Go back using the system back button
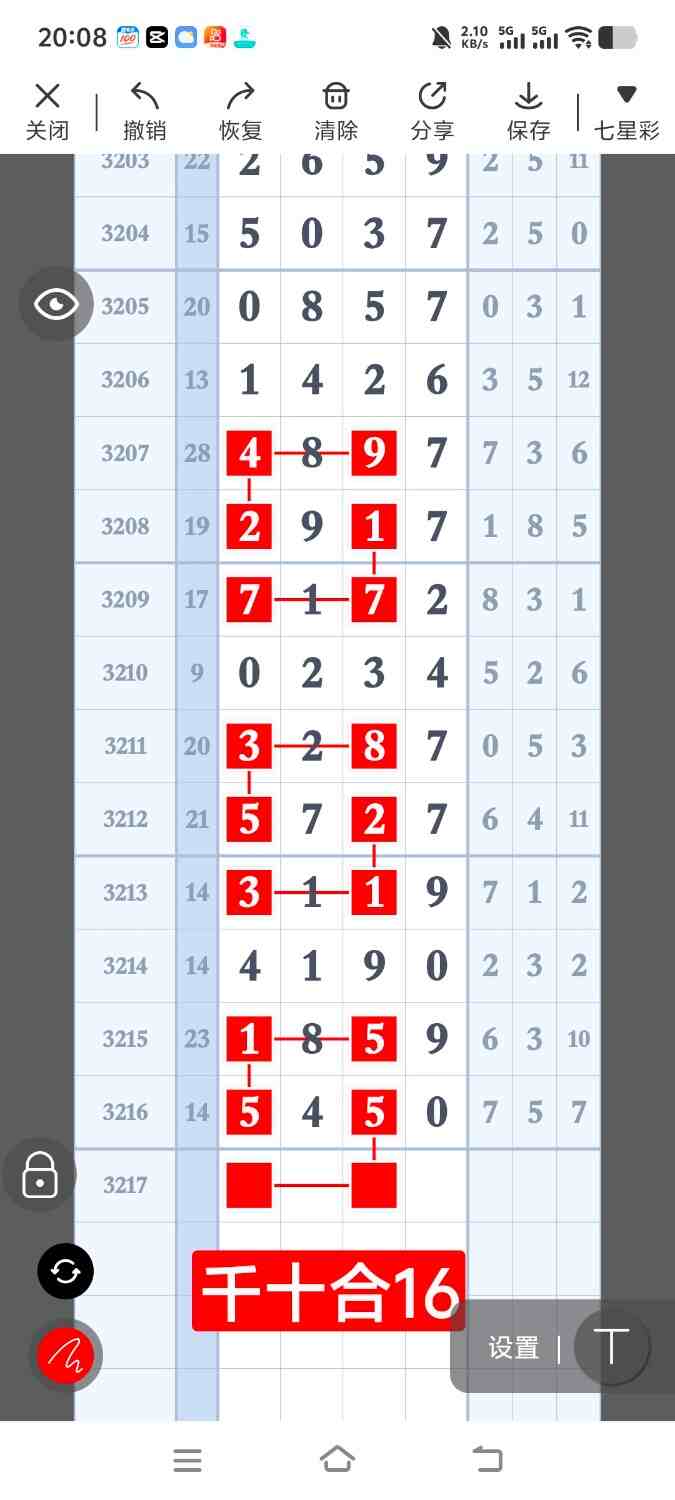This screenshot has width=675, height=1500. [x=488, y=1460]
